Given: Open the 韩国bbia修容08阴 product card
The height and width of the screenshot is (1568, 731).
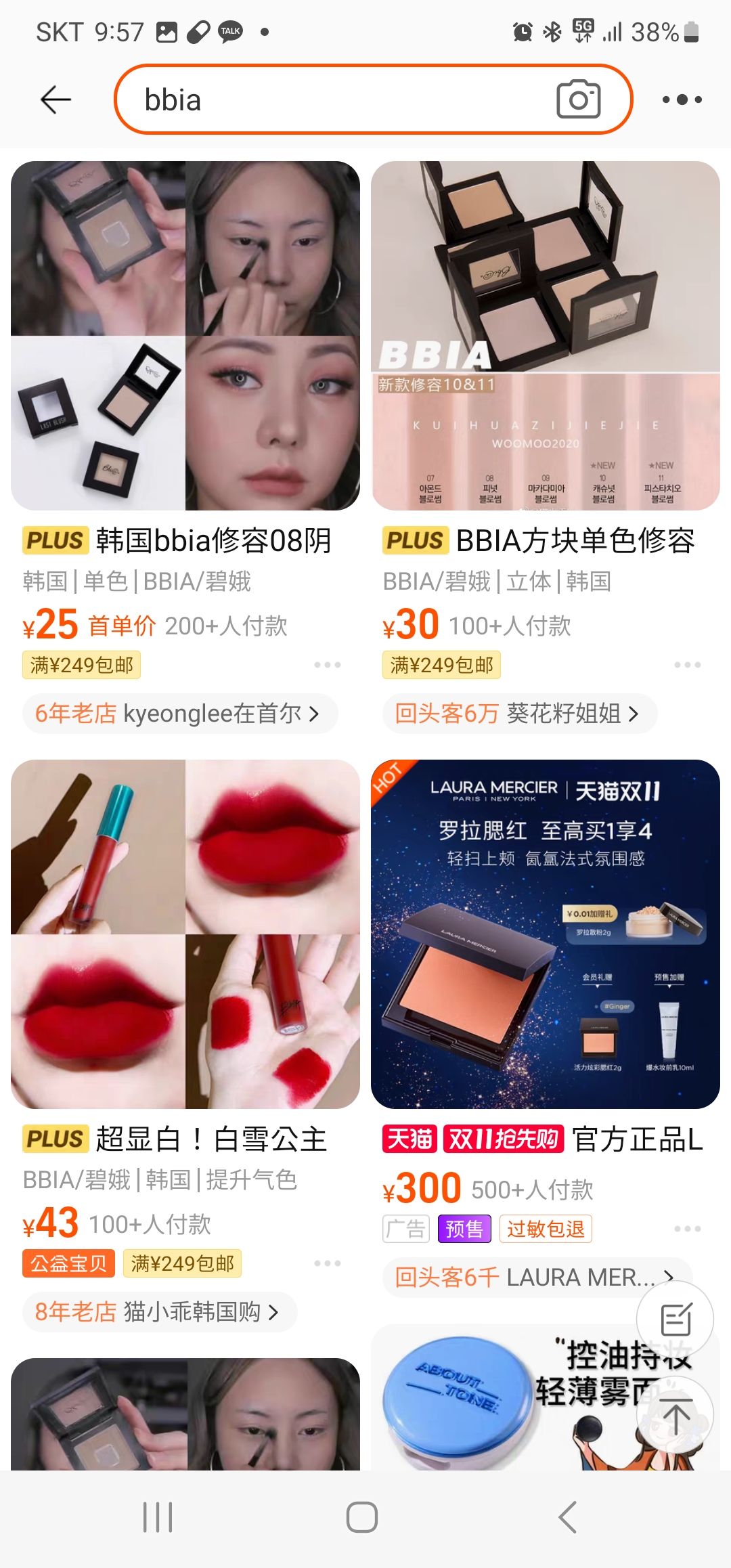Looking at the screenshot, I should [185, 335].
